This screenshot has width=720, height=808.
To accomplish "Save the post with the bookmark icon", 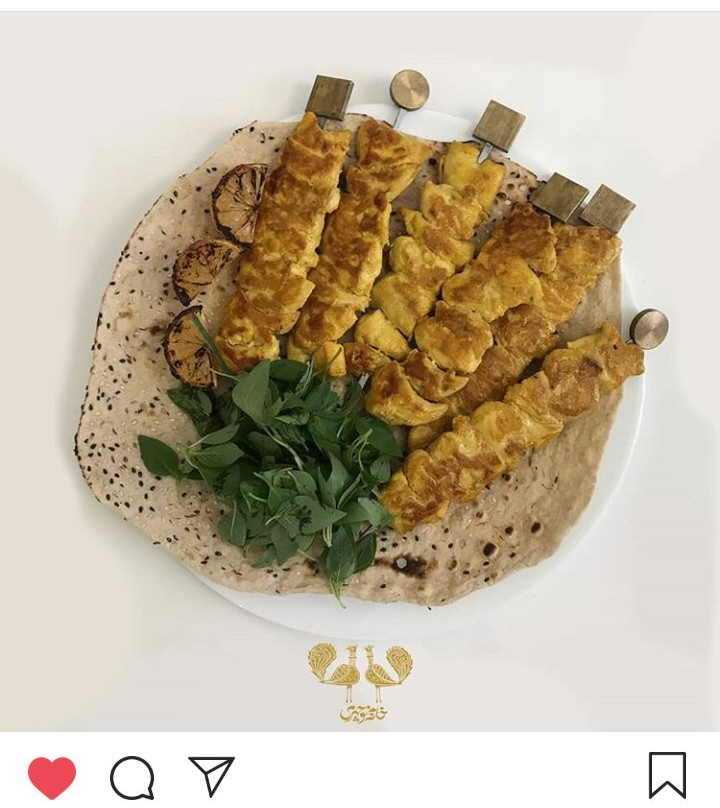I will (667, 775).
